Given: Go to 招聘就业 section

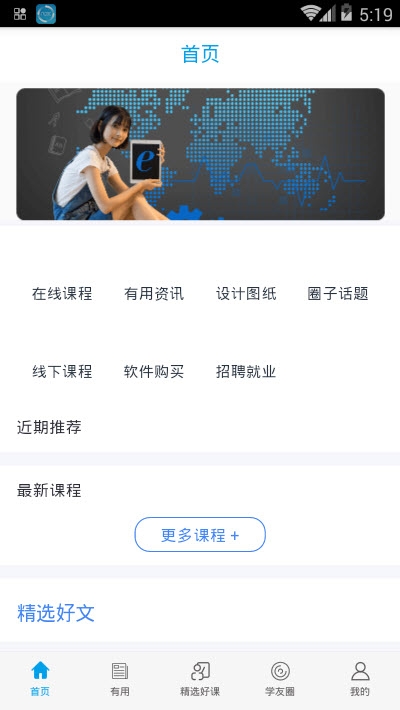Looking at the screenshot, I should (x=246, y=371).
